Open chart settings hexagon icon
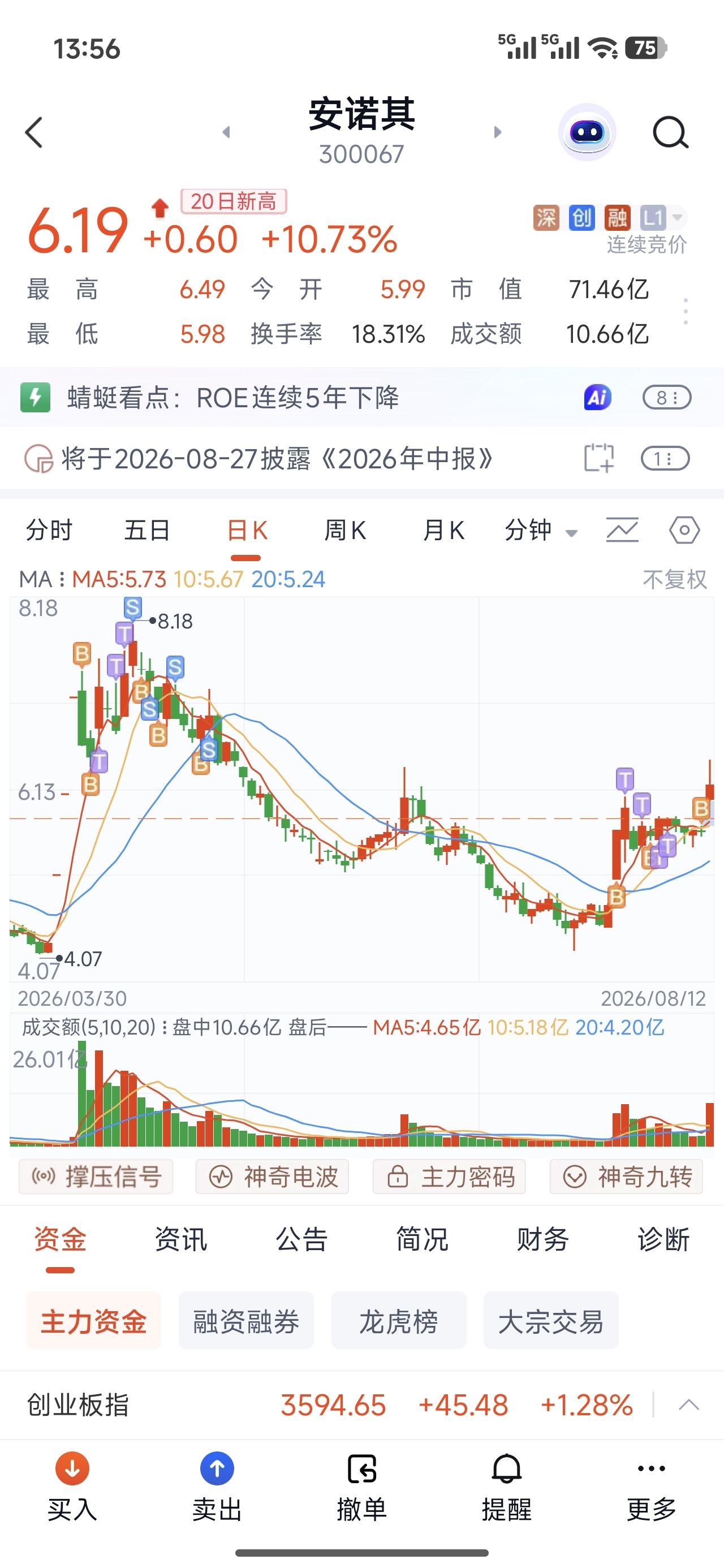Image resolution: width=724 pixels, height=1568 pixels. point(684,530)
